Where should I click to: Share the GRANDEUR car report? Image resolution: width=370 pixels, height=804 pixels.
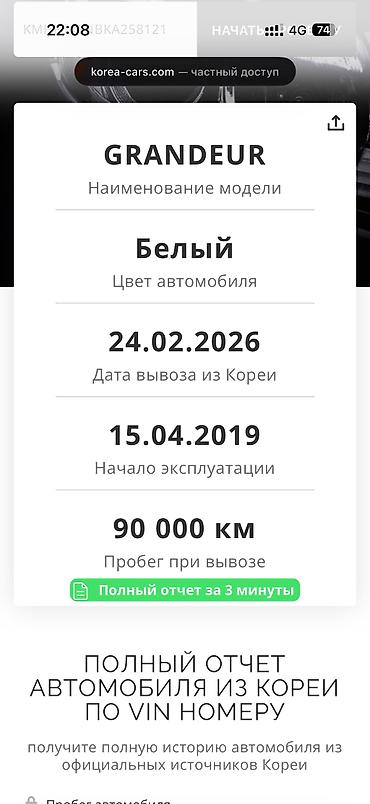[x=336, y=123]
